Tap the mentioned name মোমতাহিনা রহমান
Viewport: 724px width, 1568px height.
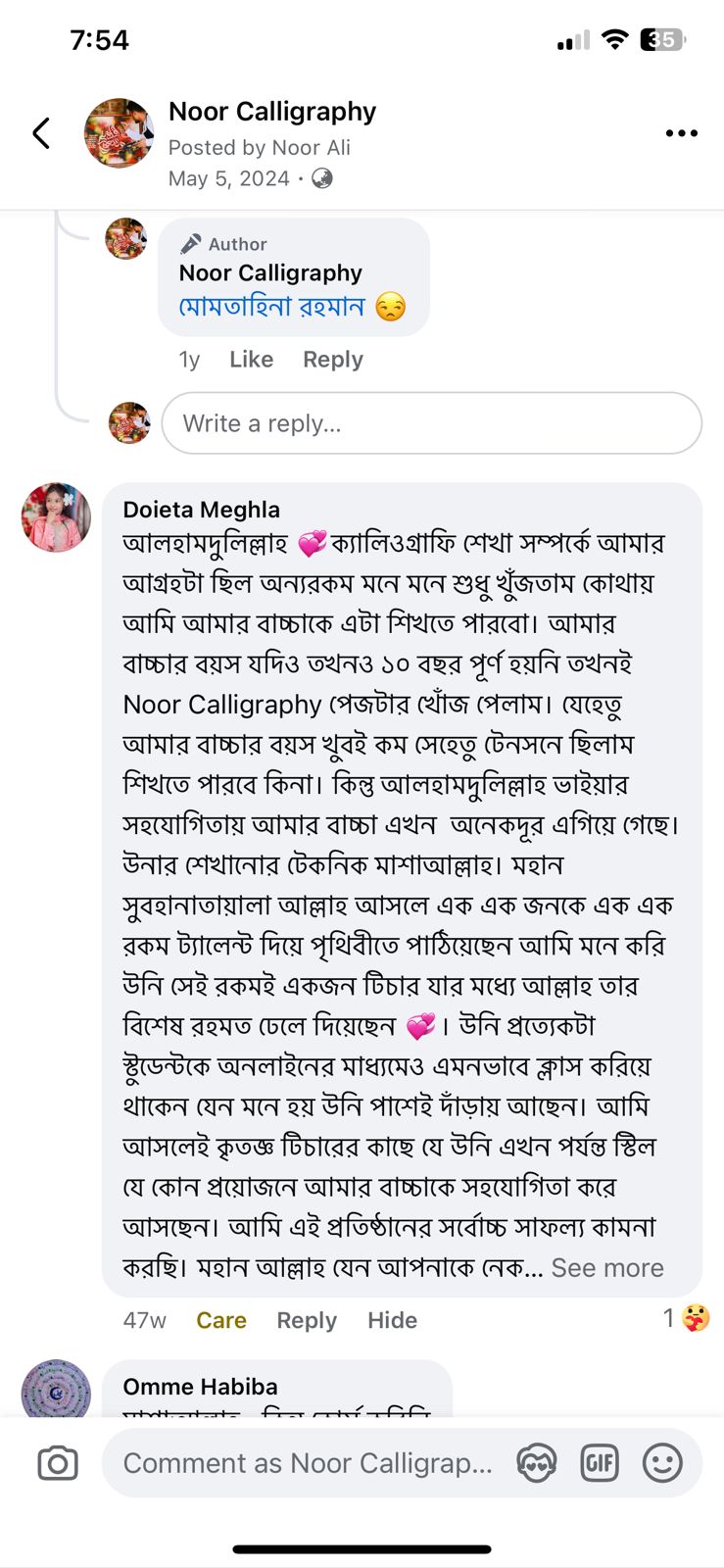tap(271, 307)
